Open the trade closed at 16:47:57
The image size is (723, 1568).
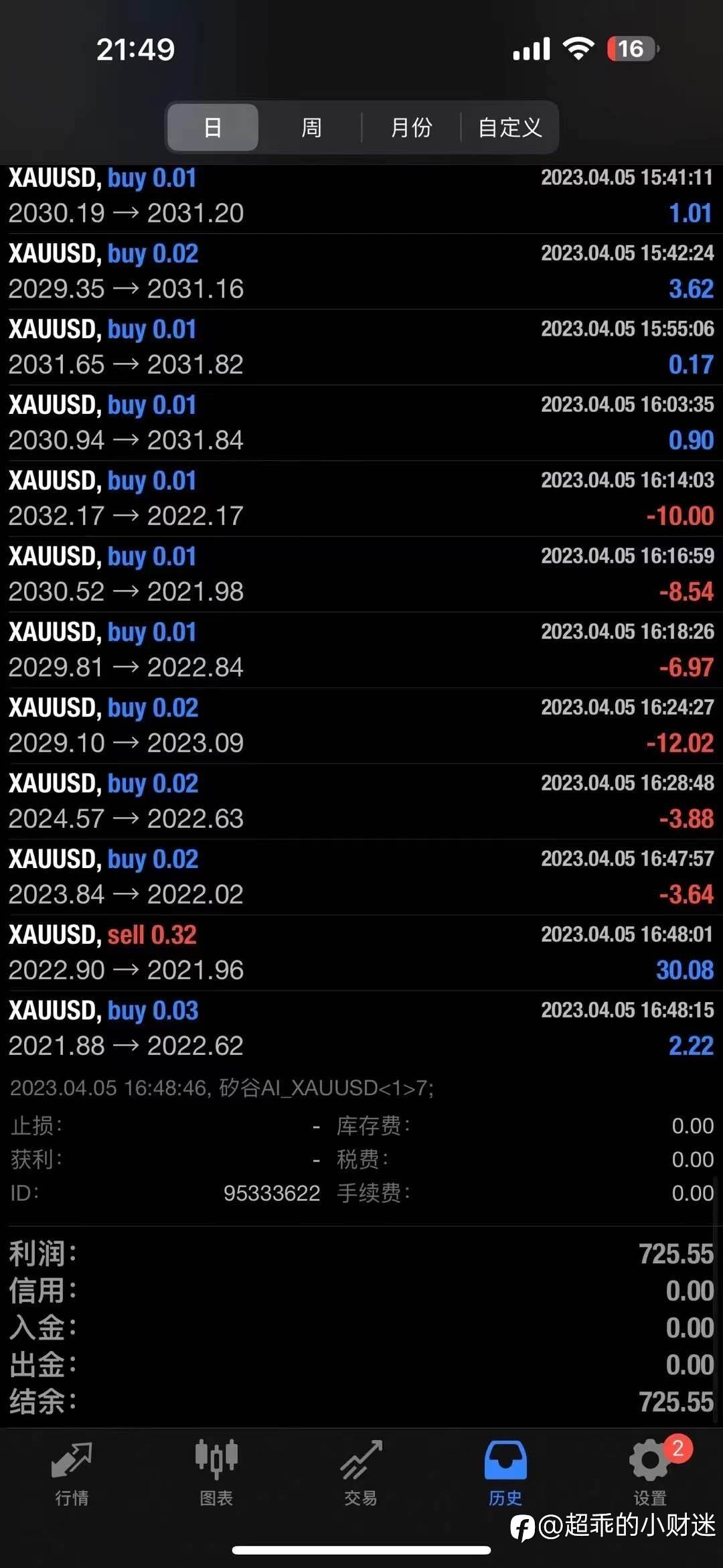[361, 877]
